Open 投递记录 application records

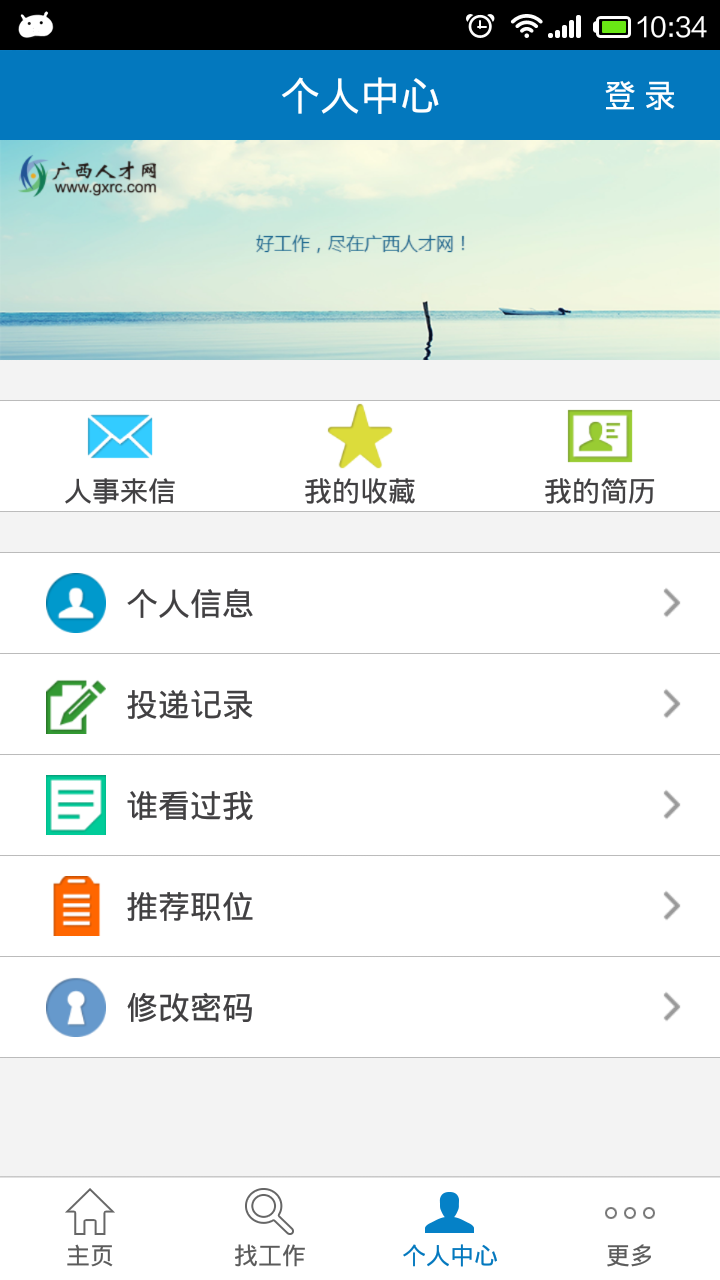click(x=360, y=705)
